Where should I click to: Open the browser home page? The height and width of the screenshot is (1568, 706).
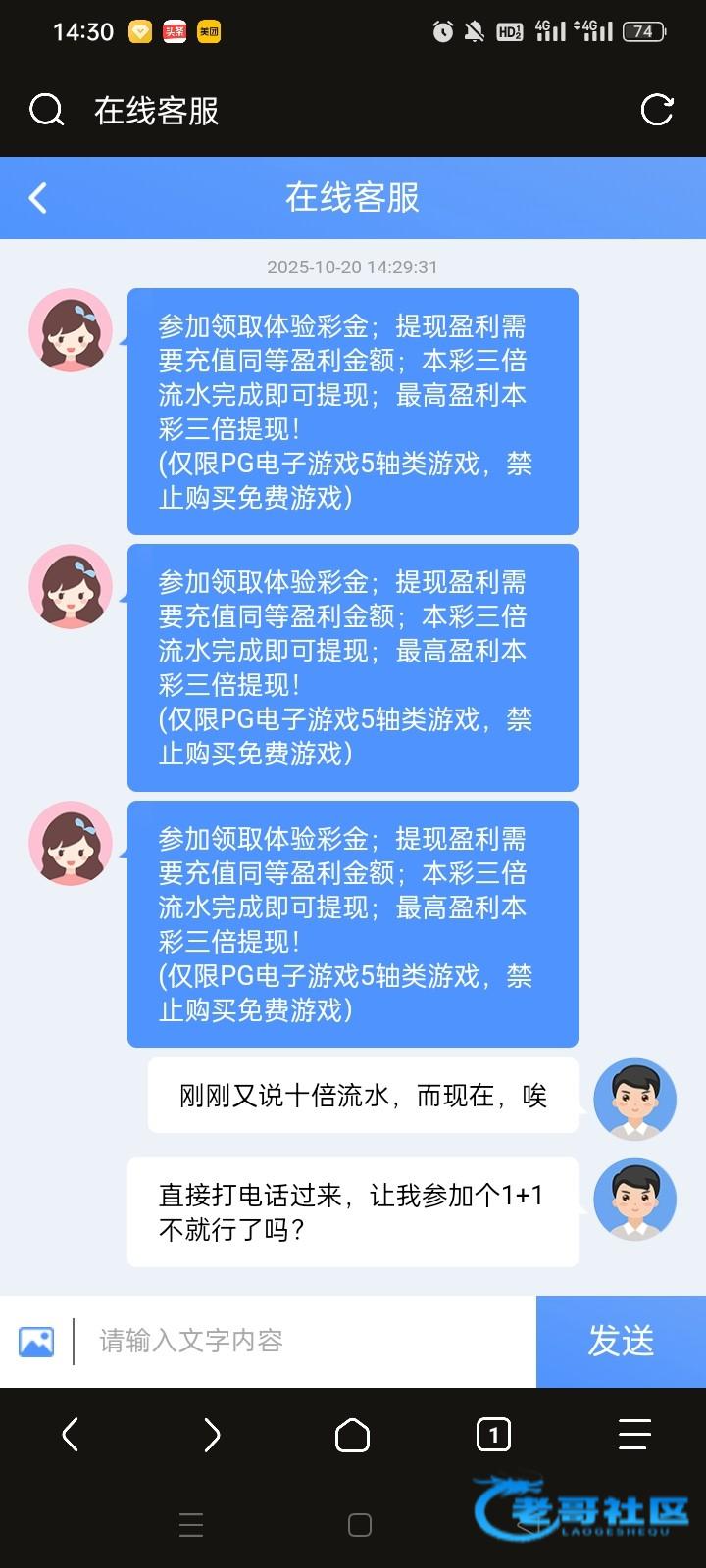[x=352, y=1435]
